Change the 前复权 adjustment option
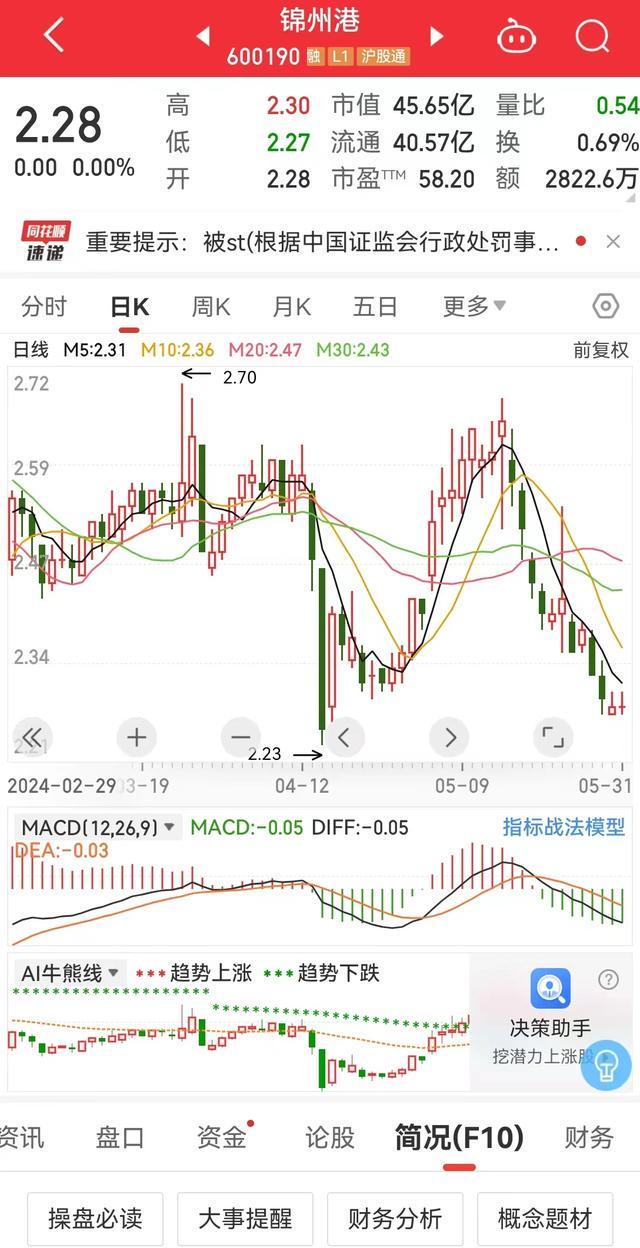The image size is (640, 1248). pyautogui.click(x=600, y=350)
